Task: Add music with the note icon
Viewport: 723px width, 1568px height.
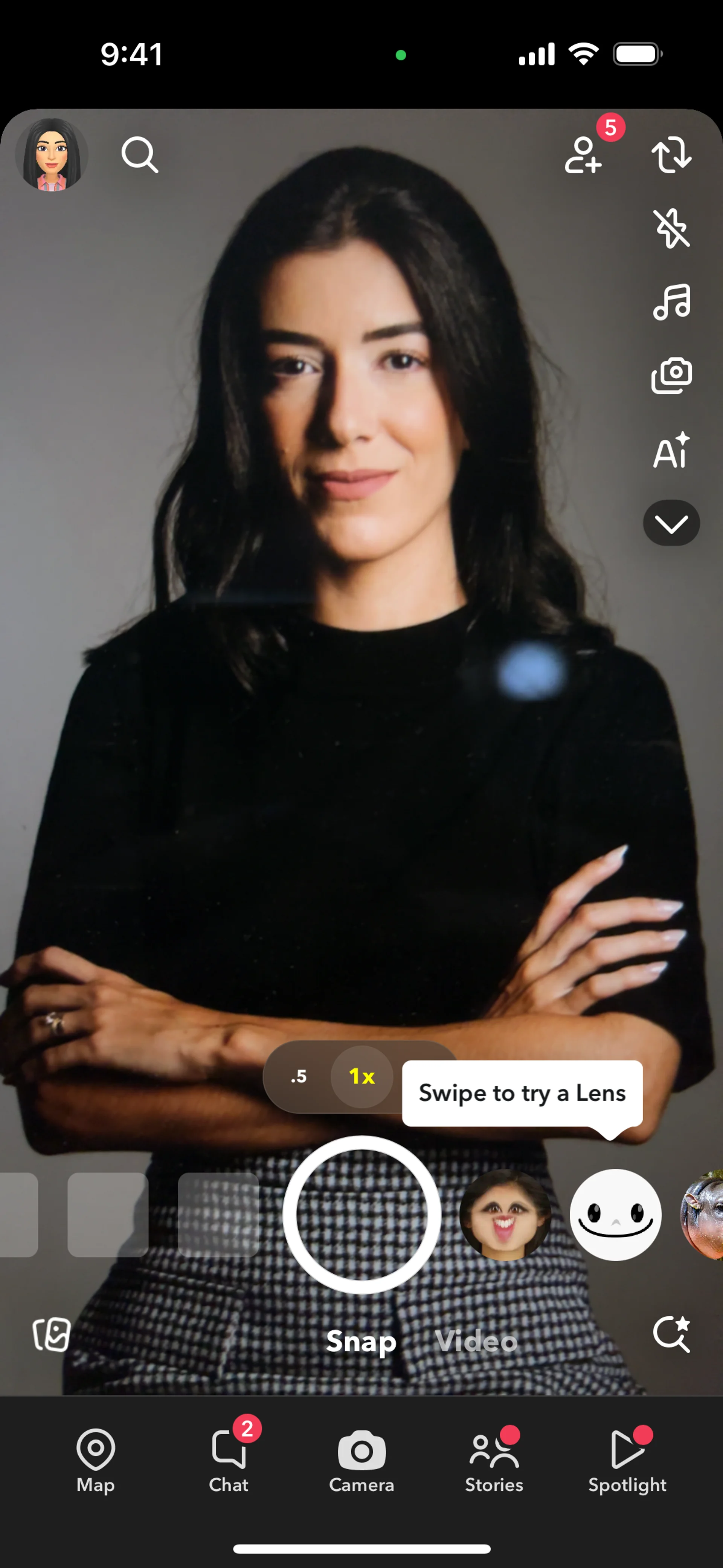Action: pos(671,302)
